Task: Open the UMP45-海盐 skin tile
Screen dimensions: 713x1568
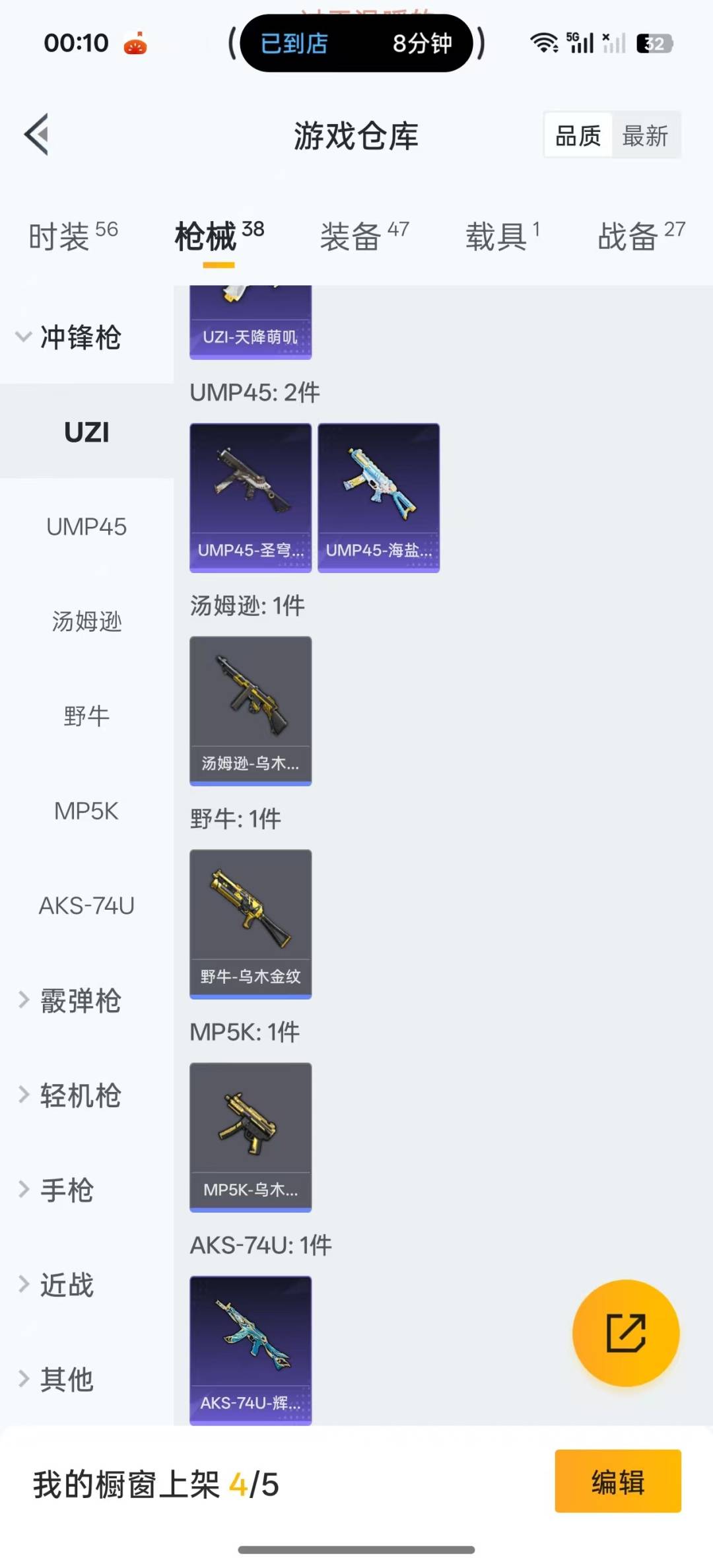Action: click(378, 497)
